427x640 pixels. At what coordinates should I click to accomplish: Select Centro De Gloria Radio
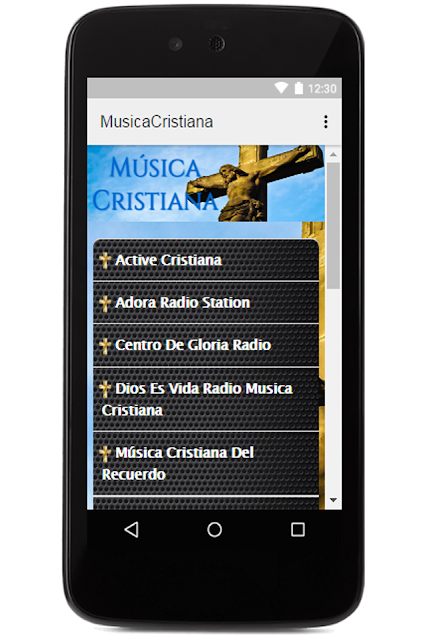click(x=206, y=345)
